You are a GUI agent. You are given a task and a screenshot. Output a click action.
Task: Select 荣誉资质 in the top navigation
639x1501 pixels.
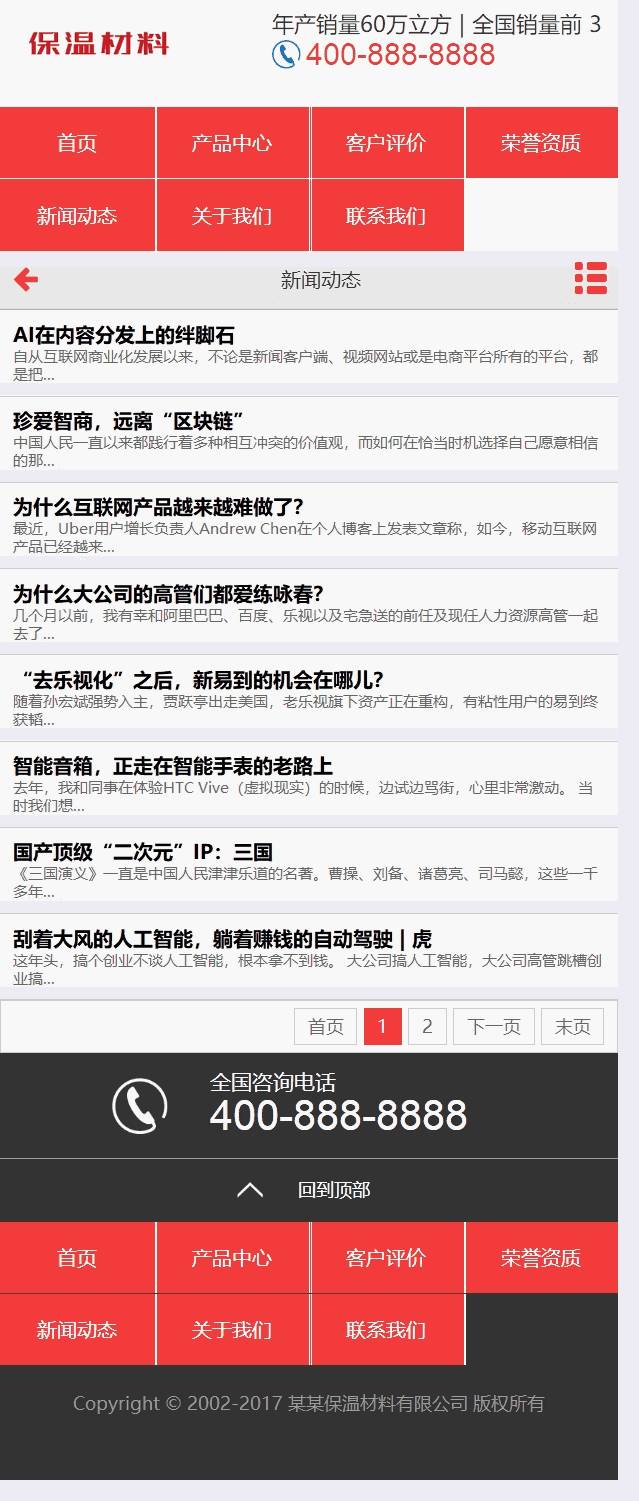pyautogui.click(x=541, y=143)
